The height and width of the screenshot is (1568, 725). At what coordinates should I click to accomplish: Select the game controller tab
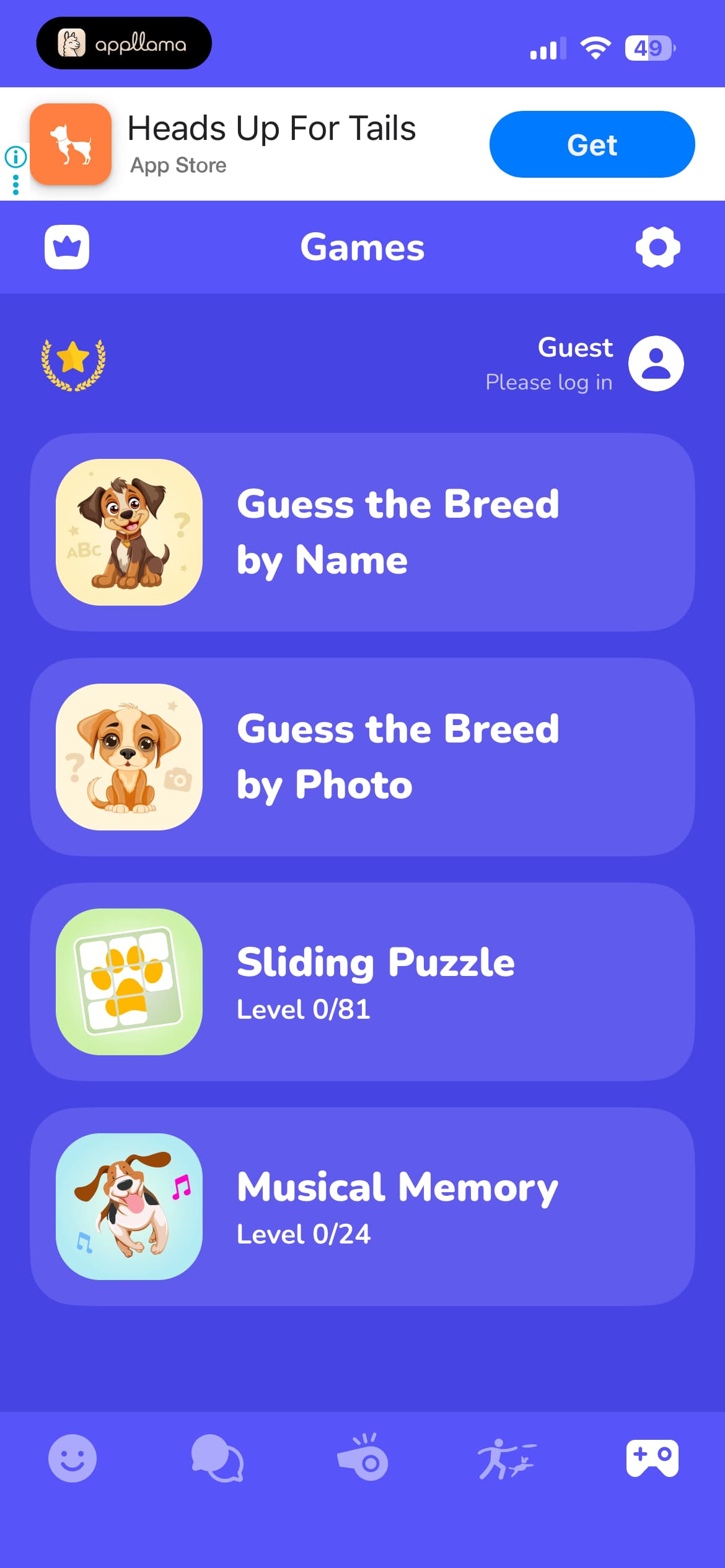click(x=652, y=1458)
